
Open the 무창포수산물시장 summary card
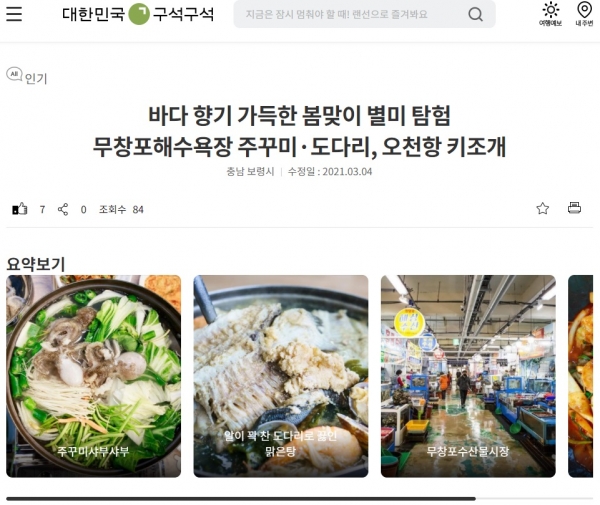(467, 375)
